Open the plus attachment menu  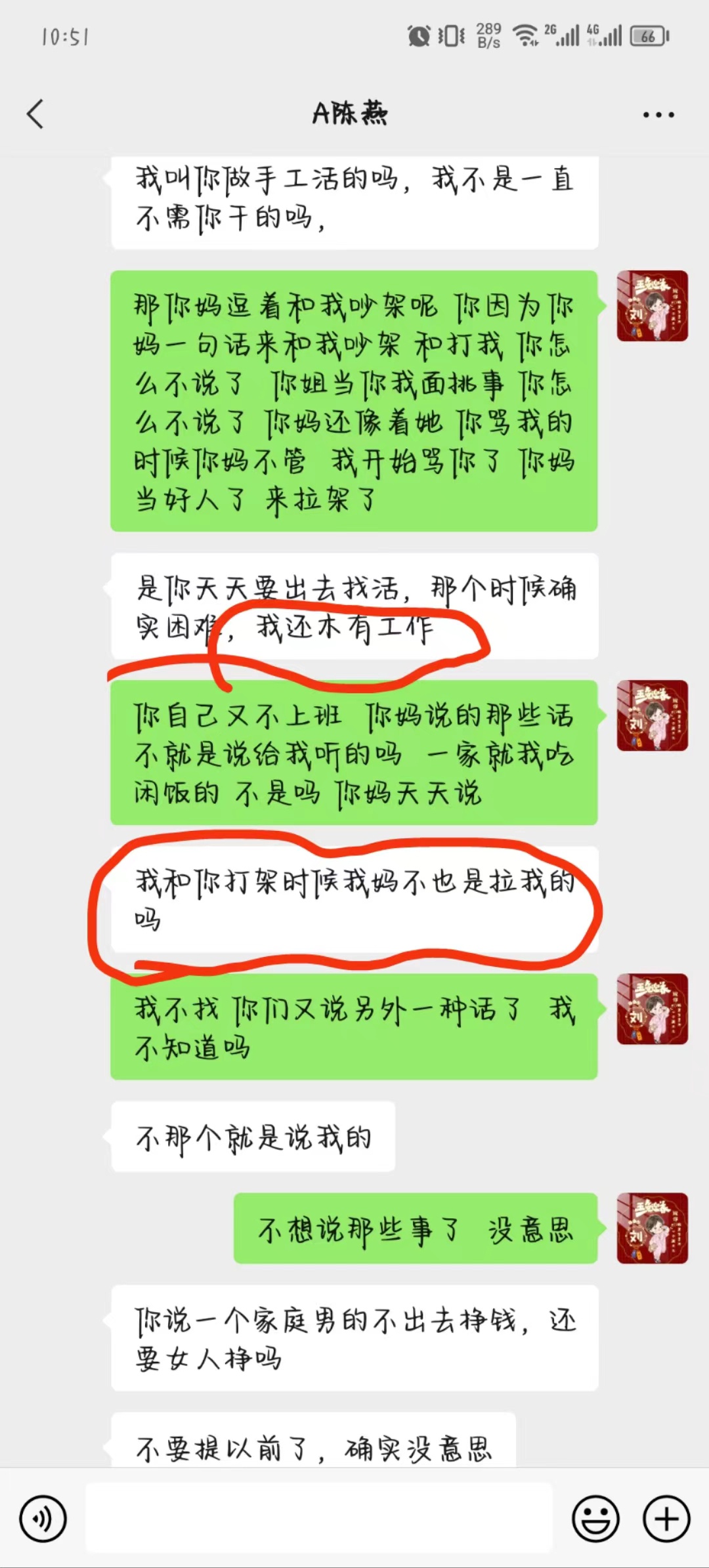coord(666,1518)
